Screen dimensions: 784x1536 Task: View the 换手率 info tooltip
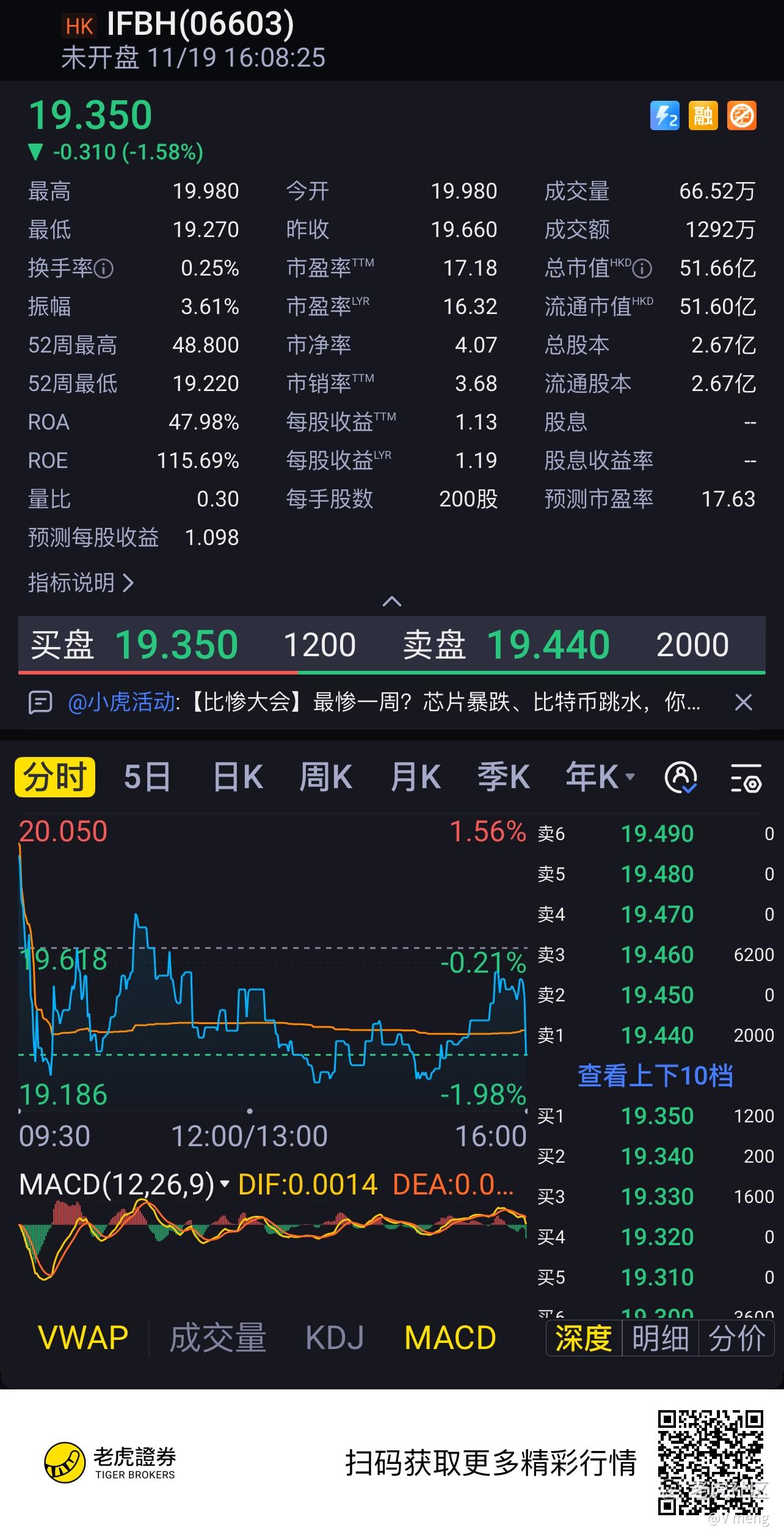pyautogui.click(x=104, y=269)
